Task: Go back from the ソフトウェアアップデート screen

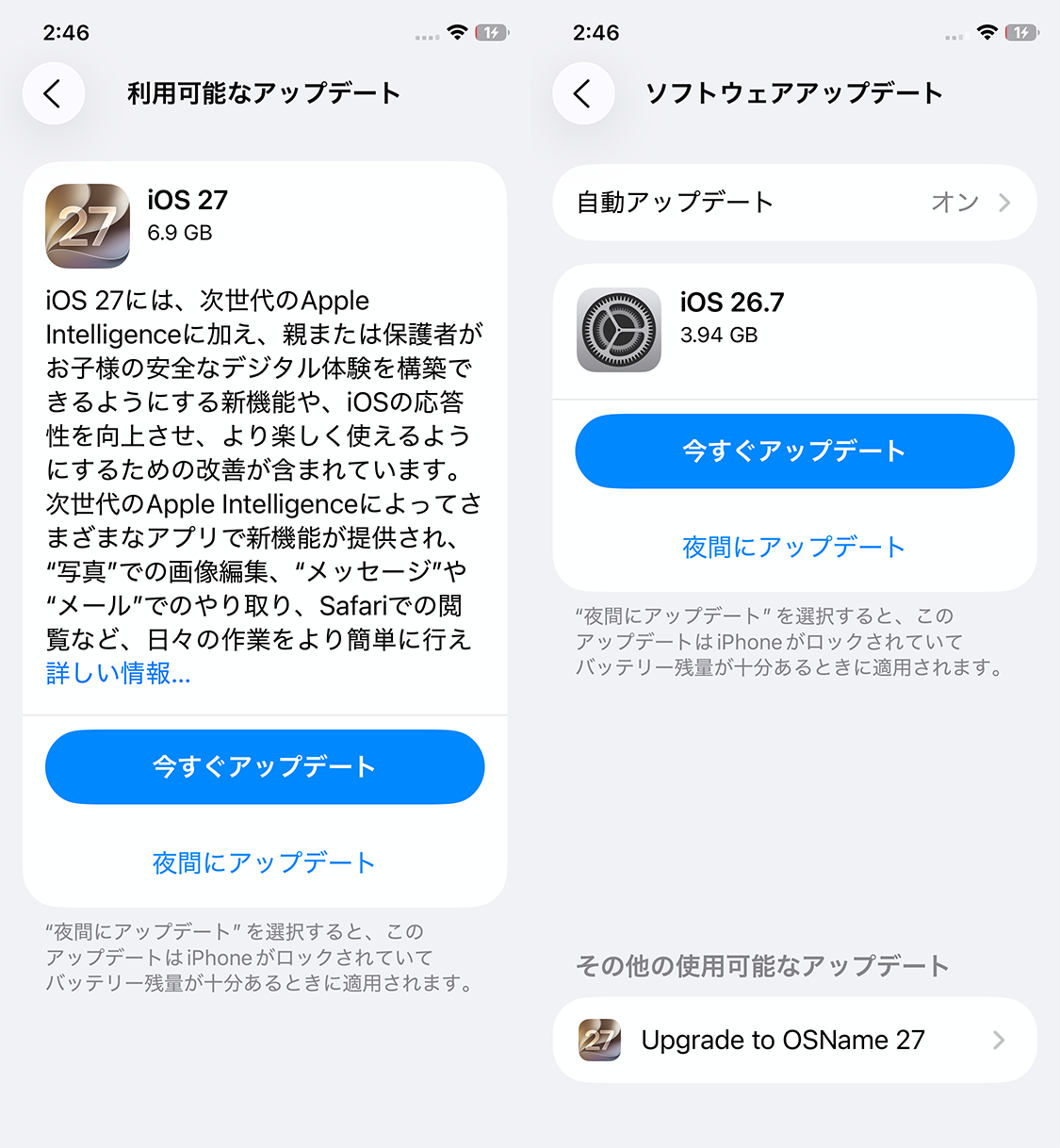Action: pos(583,93)
